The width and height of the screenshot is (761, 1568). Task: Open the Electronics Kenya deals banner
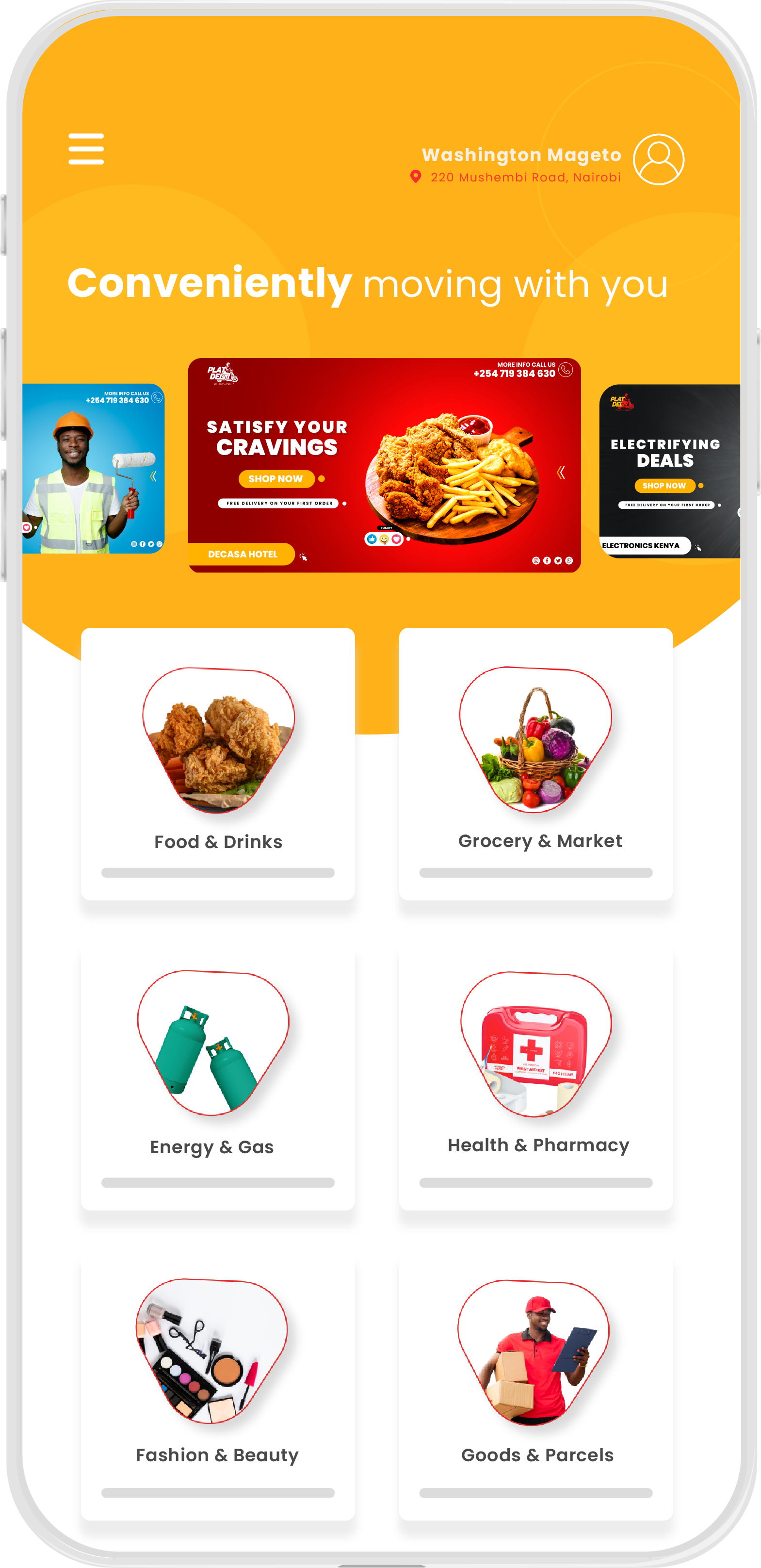click(670, 471)
